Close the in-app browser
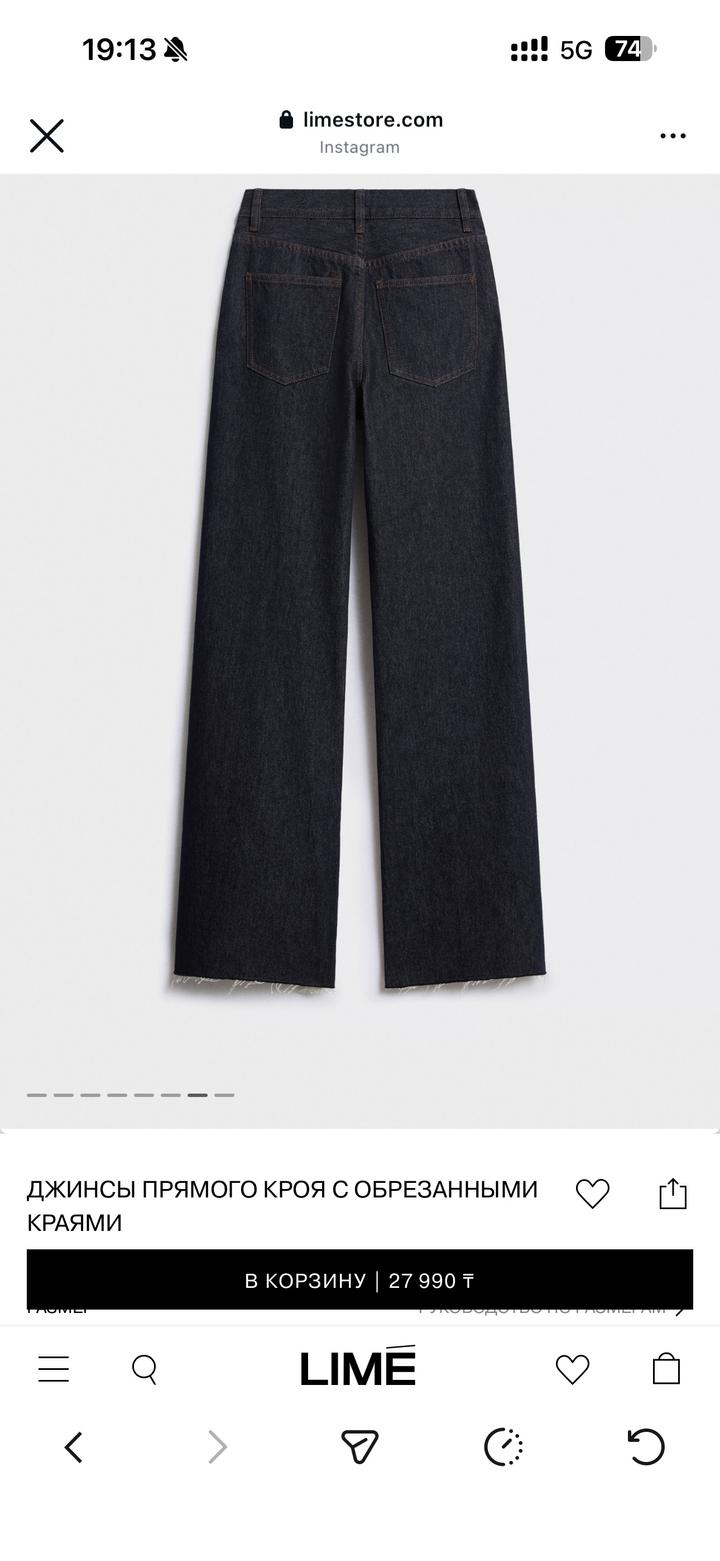The width and height of the screenshot is (720, 1561). pos(47,136)
